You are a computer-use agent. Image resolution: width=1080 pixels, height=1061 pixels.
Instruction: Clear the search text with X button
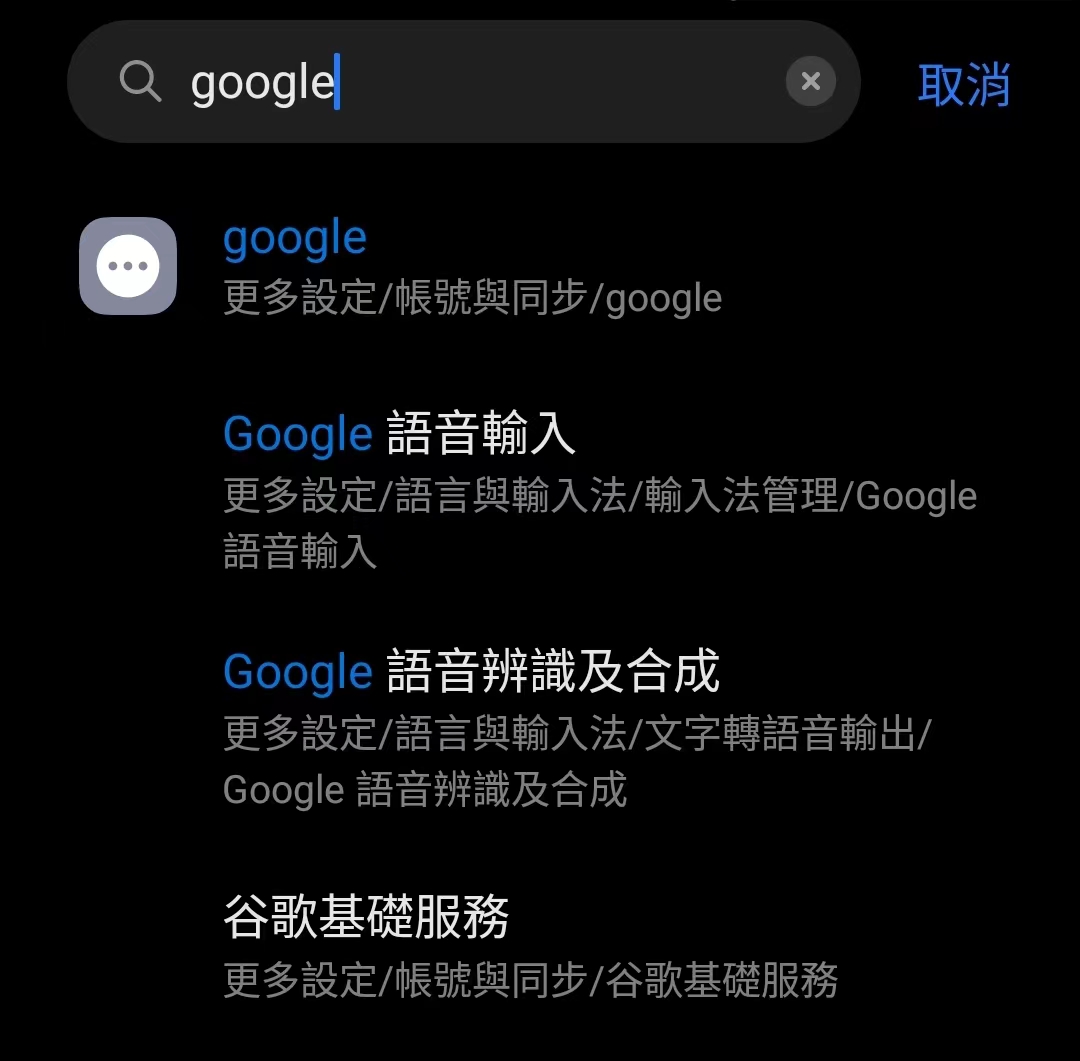pyautogui.click(x=810, y=82)
